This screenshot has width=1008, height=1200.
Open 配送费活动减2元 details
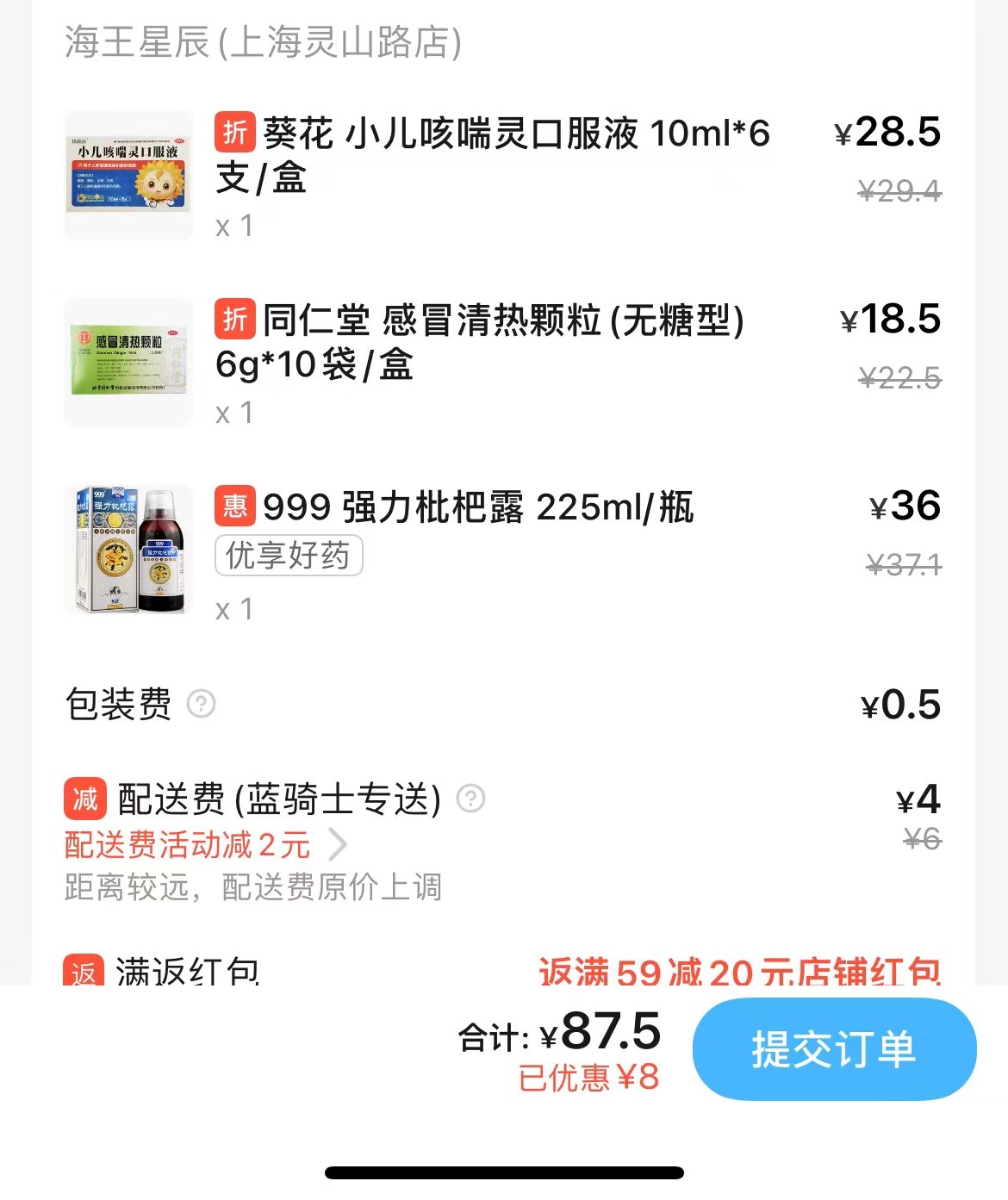pos(206,845)
